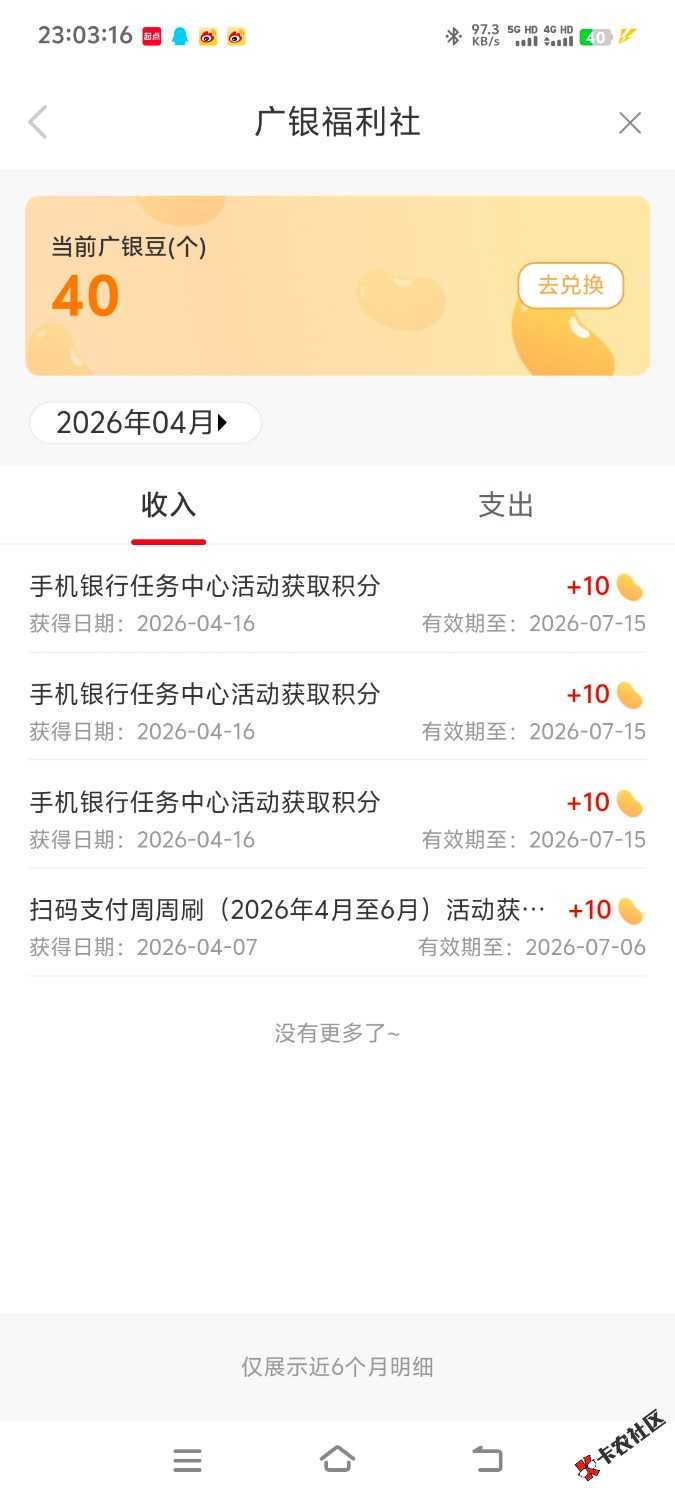Close the 广银福利社 page

[x=630, y=123]
